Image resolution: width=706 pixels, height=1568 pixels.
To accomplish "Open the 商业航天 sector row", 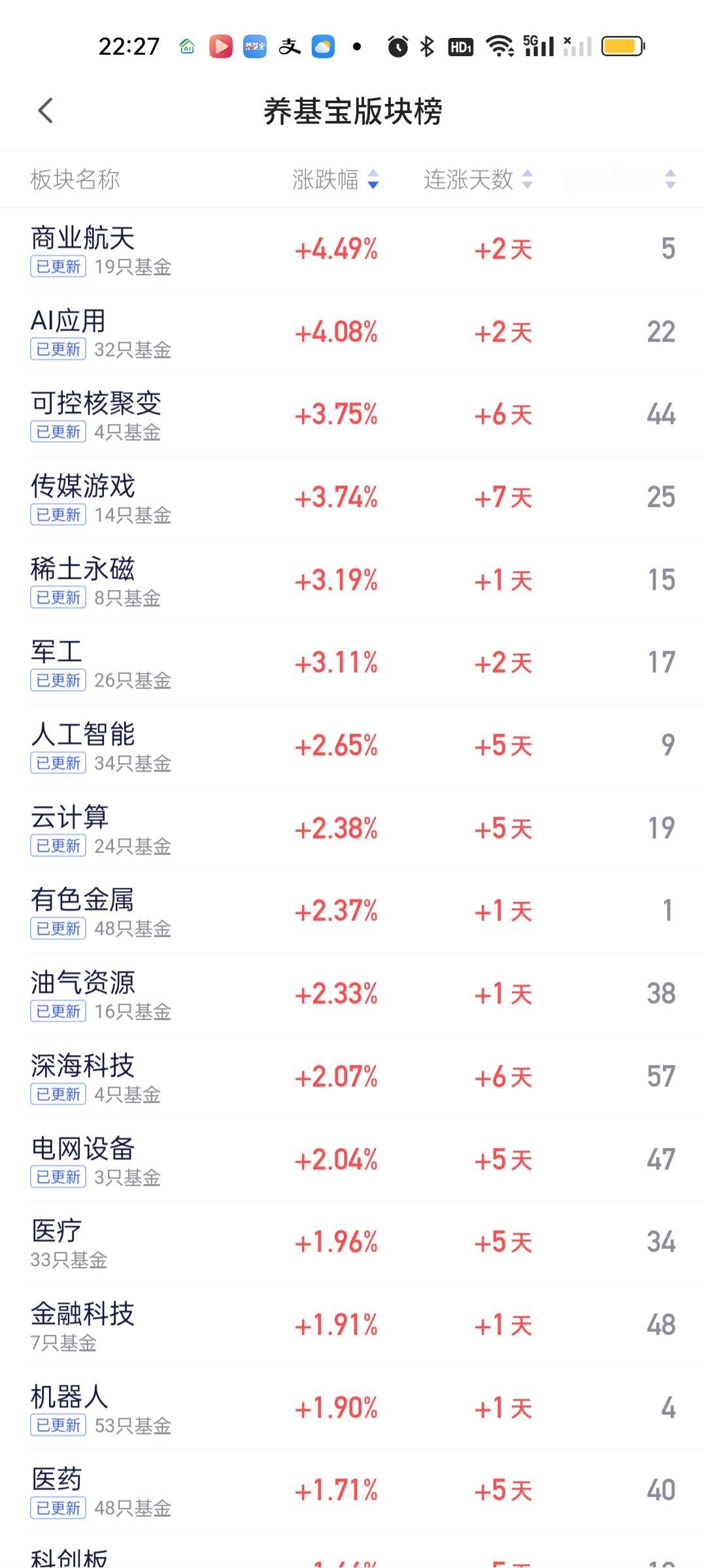I will pos(353,250).
